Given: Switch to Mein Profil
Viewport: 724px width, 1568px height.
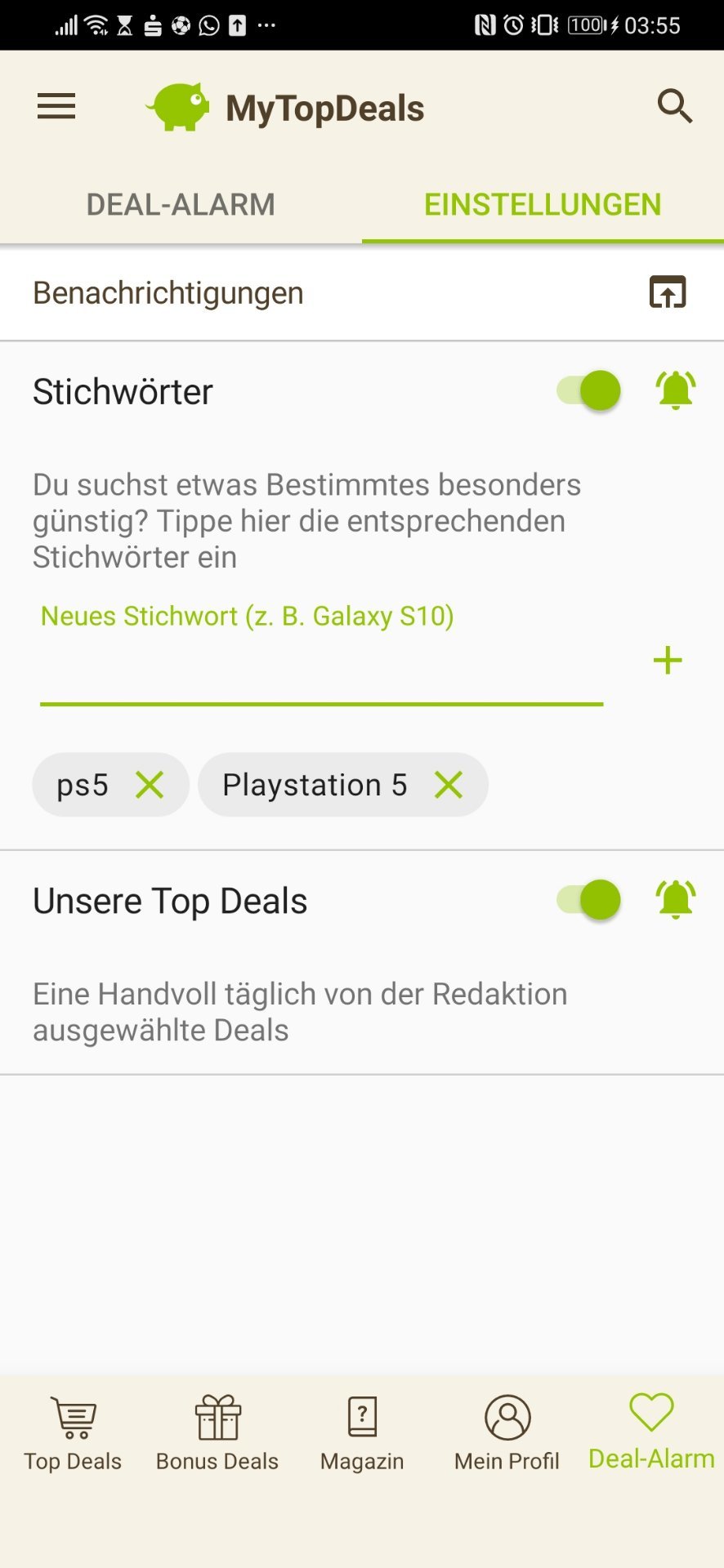Looking at the screenshot, I should 507,1432.
